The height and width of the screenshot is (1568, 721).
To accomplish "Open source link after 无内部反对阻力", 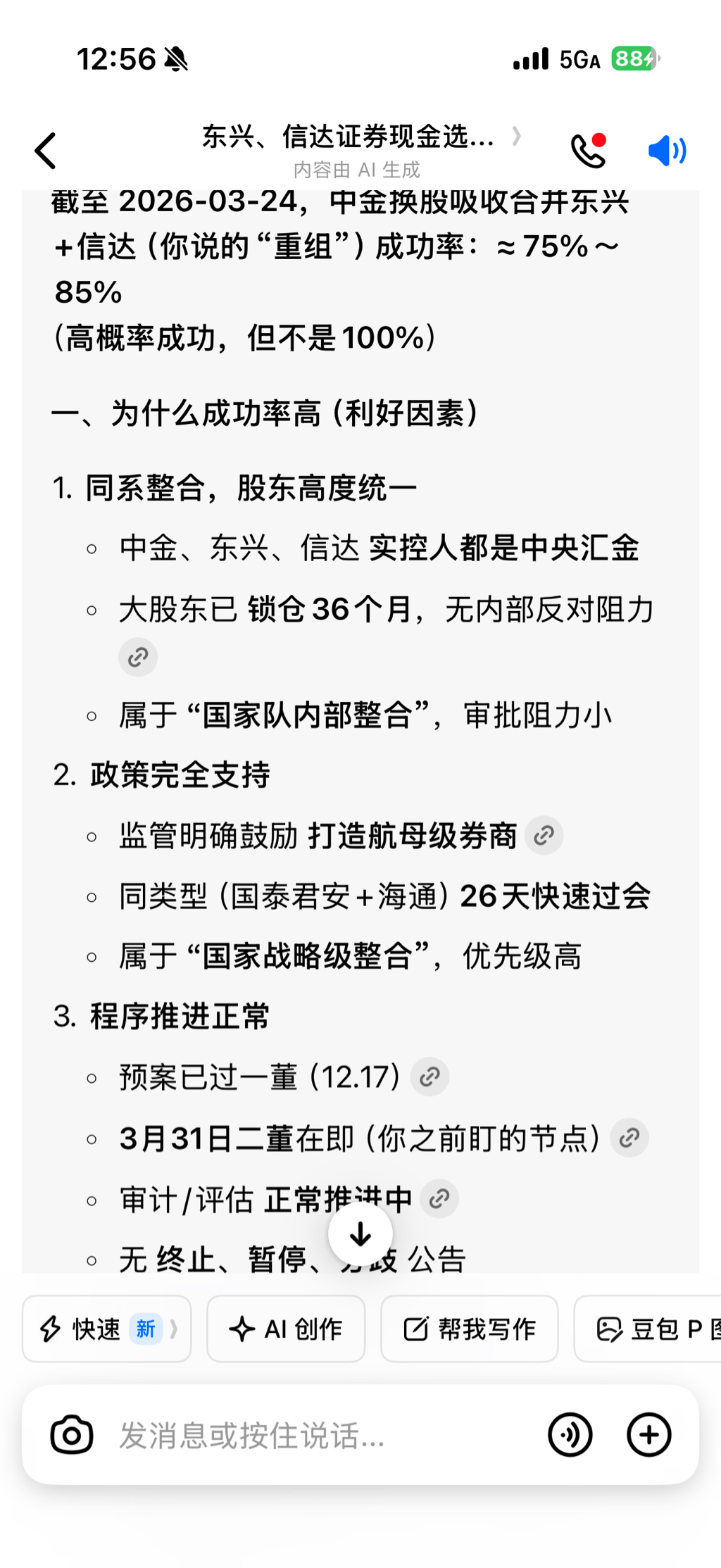I will (x=138, y=657).
